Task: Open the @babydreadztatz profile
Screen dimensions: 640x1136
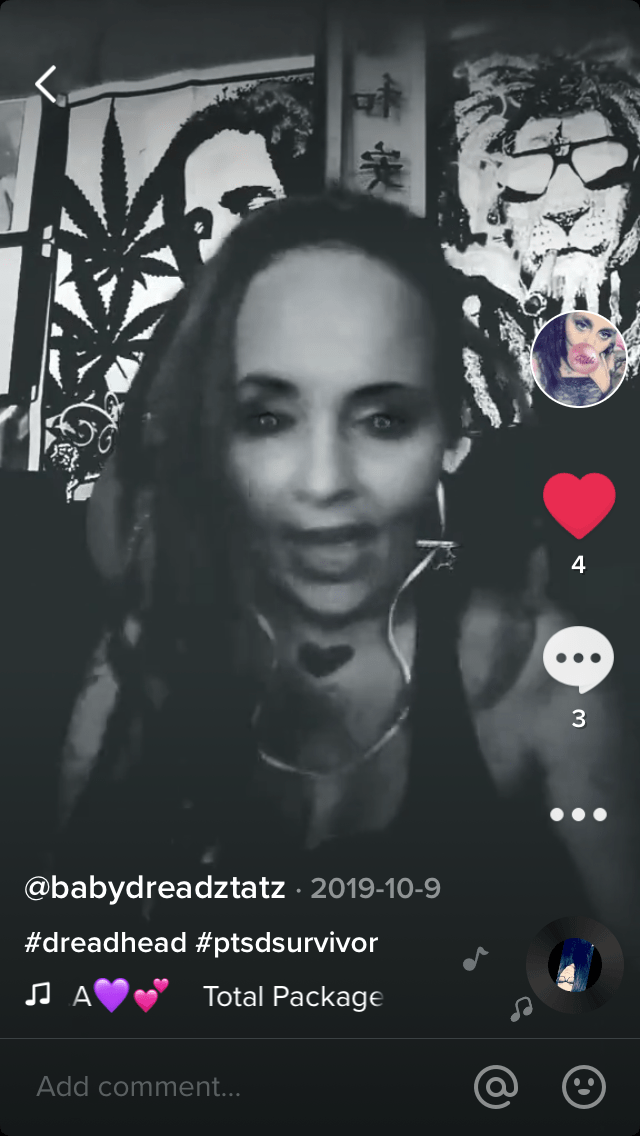Action: click(155, 888)
